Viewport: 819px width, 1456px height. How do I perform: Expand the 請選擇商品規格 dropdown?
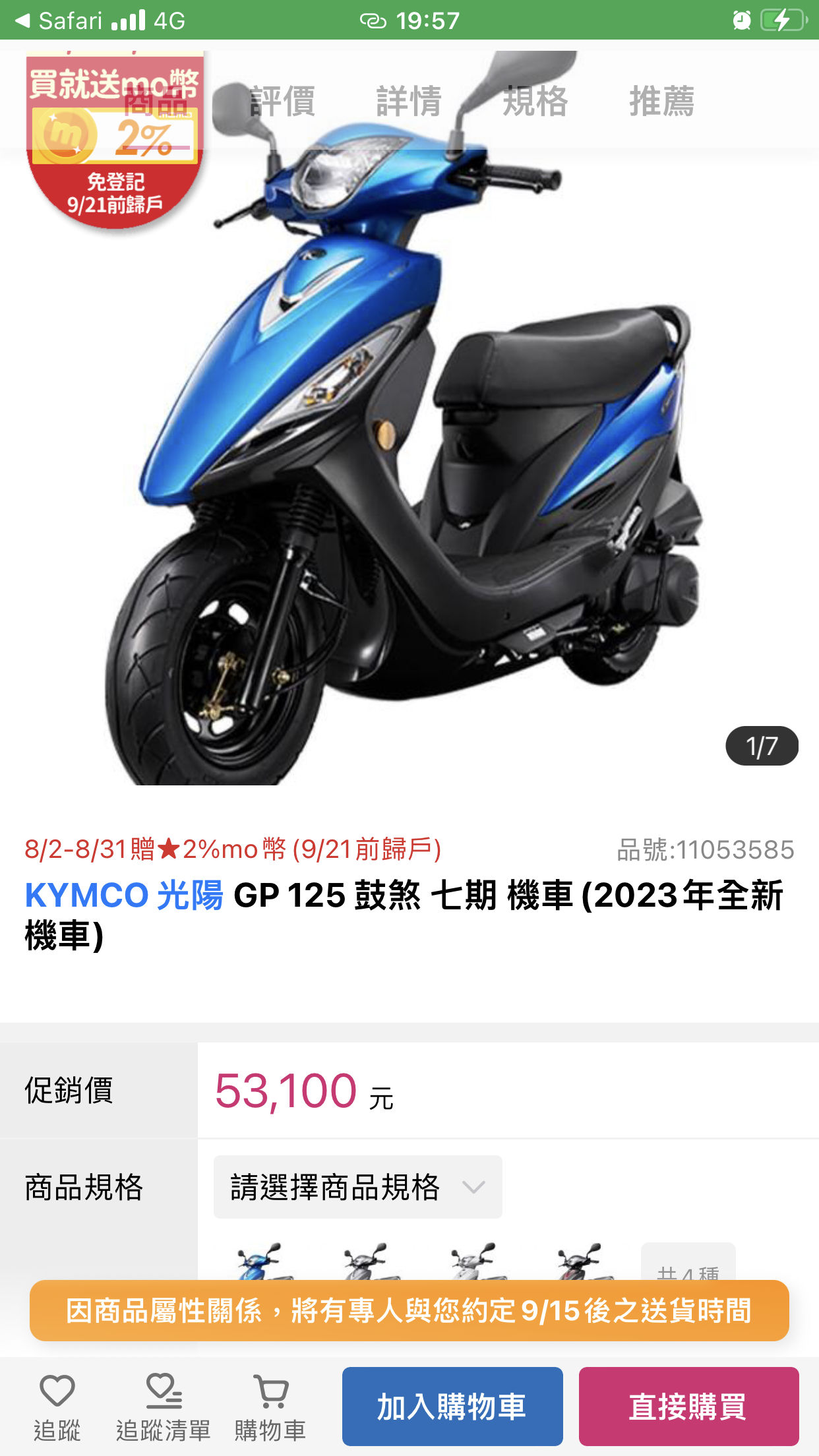(x=357, y=1187)
